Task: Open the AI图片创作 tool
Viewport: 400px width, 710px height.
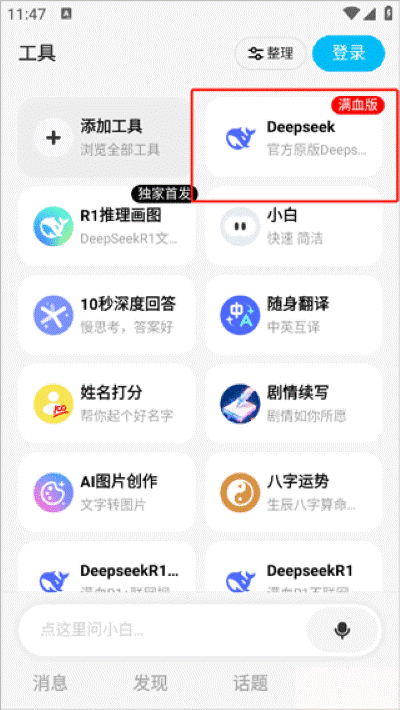Action: [x=107, y=493]
